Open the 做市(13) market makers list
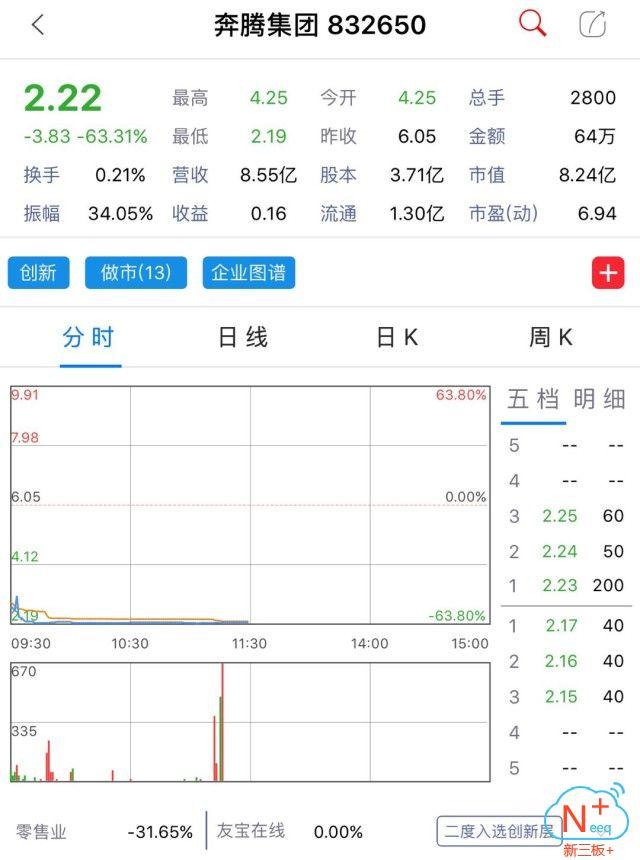The image size is (640, 860). click(x=136, y=272)
